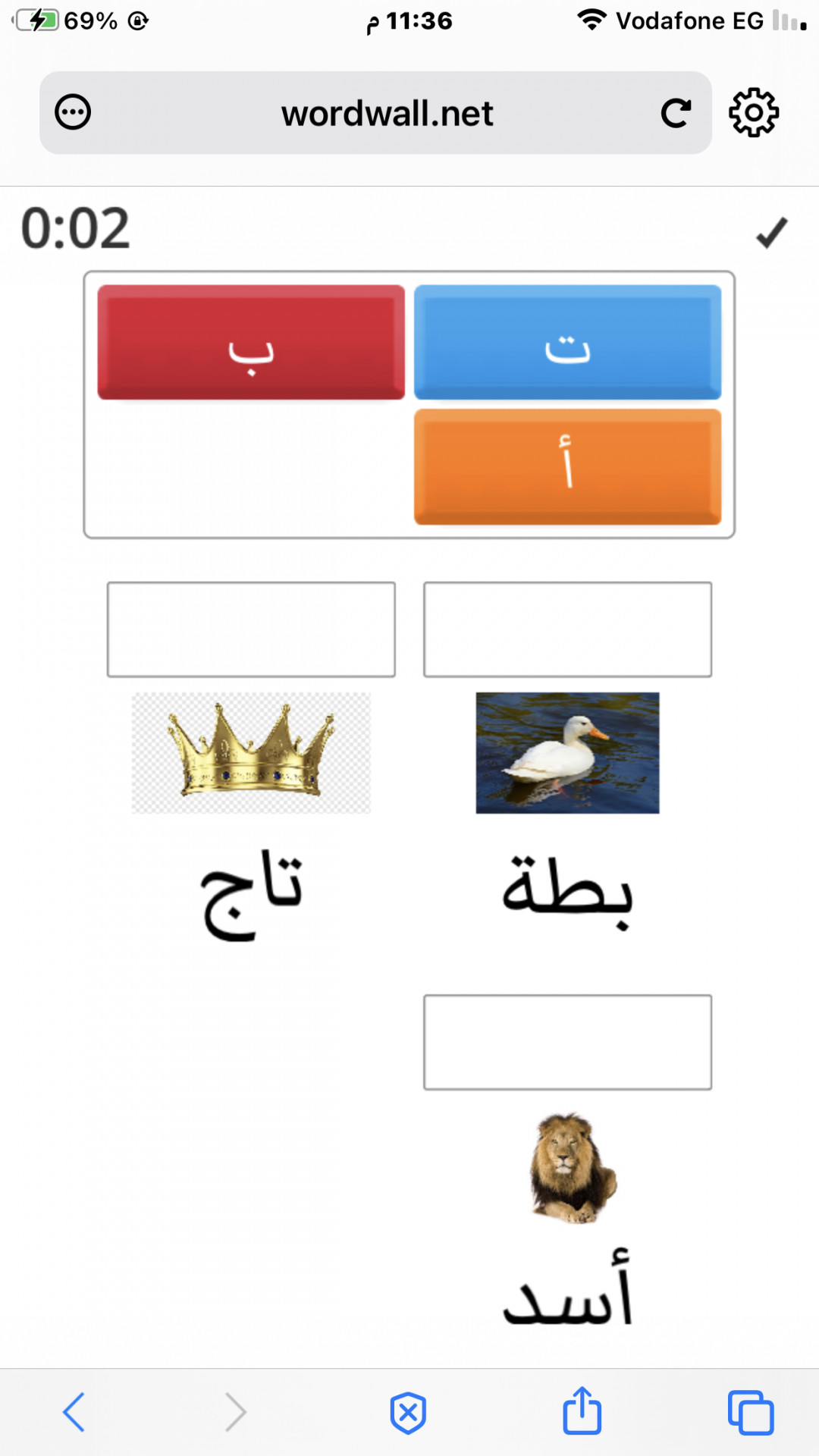This screenshot has height=1456, width=819.
Task: Open the page options ellipsis in address bar
Action: coord(73,113)
